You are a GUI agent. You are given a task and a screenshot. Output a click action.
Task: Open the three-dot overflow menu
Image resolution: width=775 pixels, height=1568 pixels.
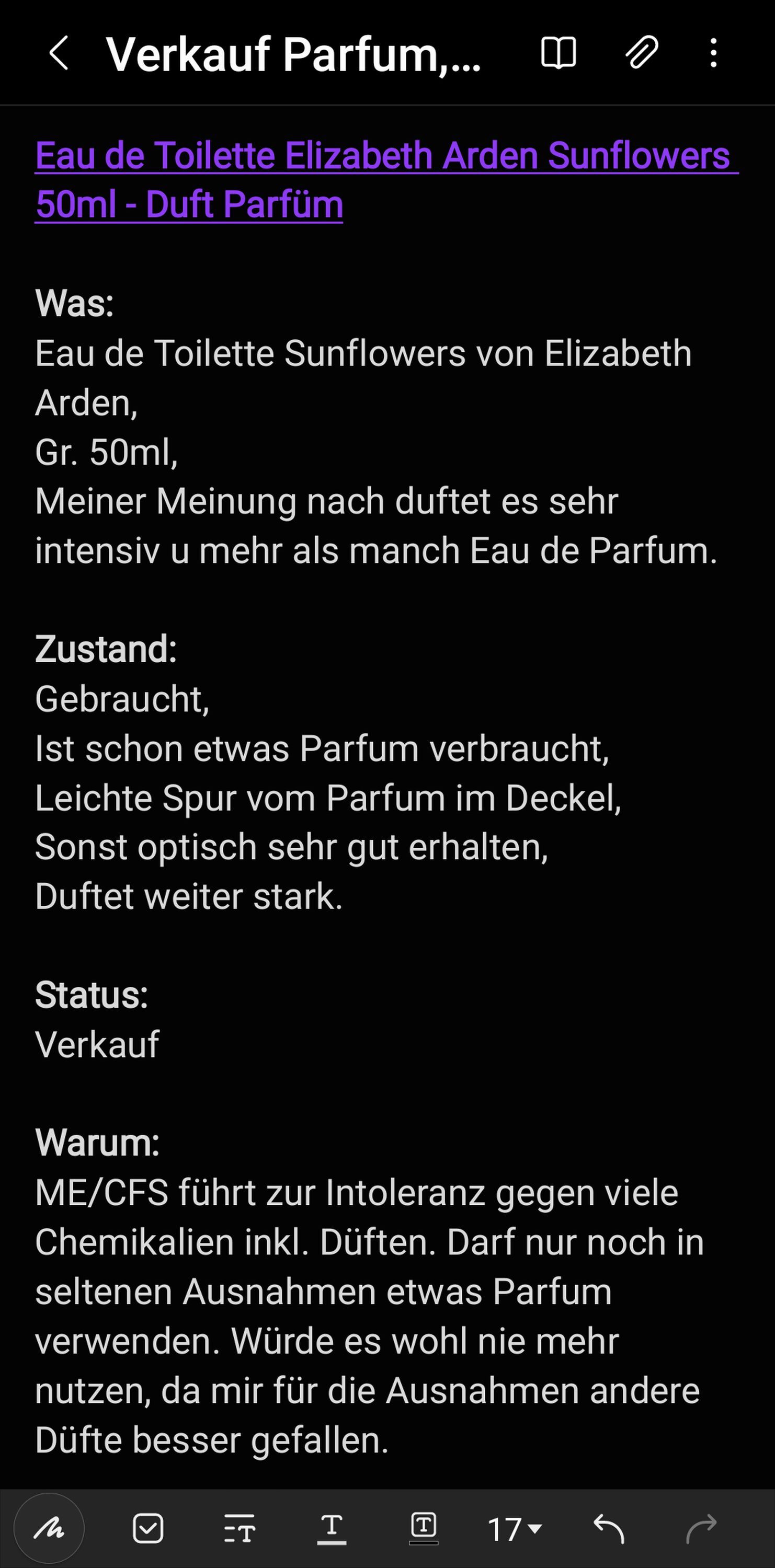coord(713,53)
